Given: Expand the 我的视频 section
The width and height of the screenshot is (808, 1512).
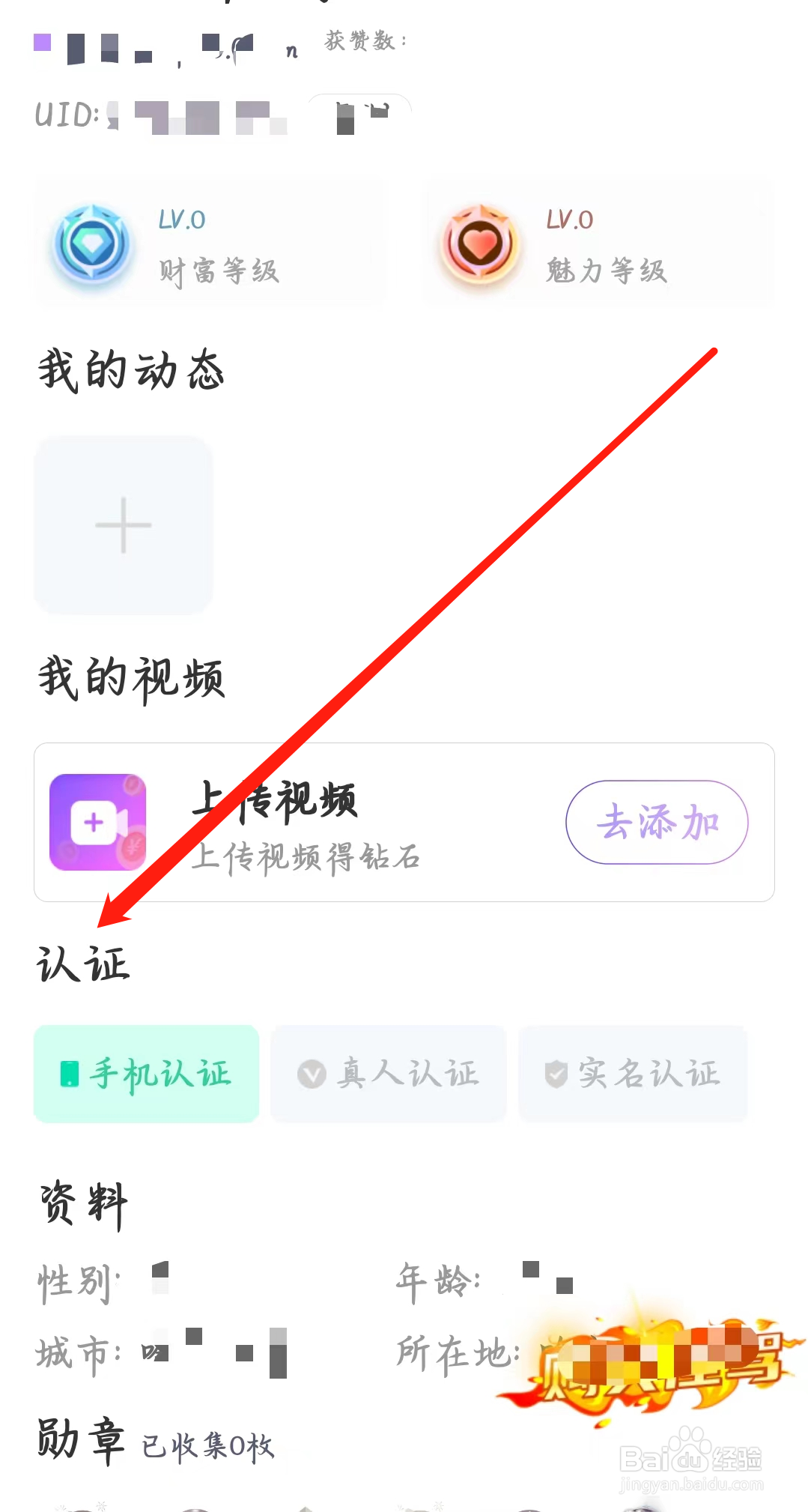Looking at the screenshot, I should click(131, 677).
